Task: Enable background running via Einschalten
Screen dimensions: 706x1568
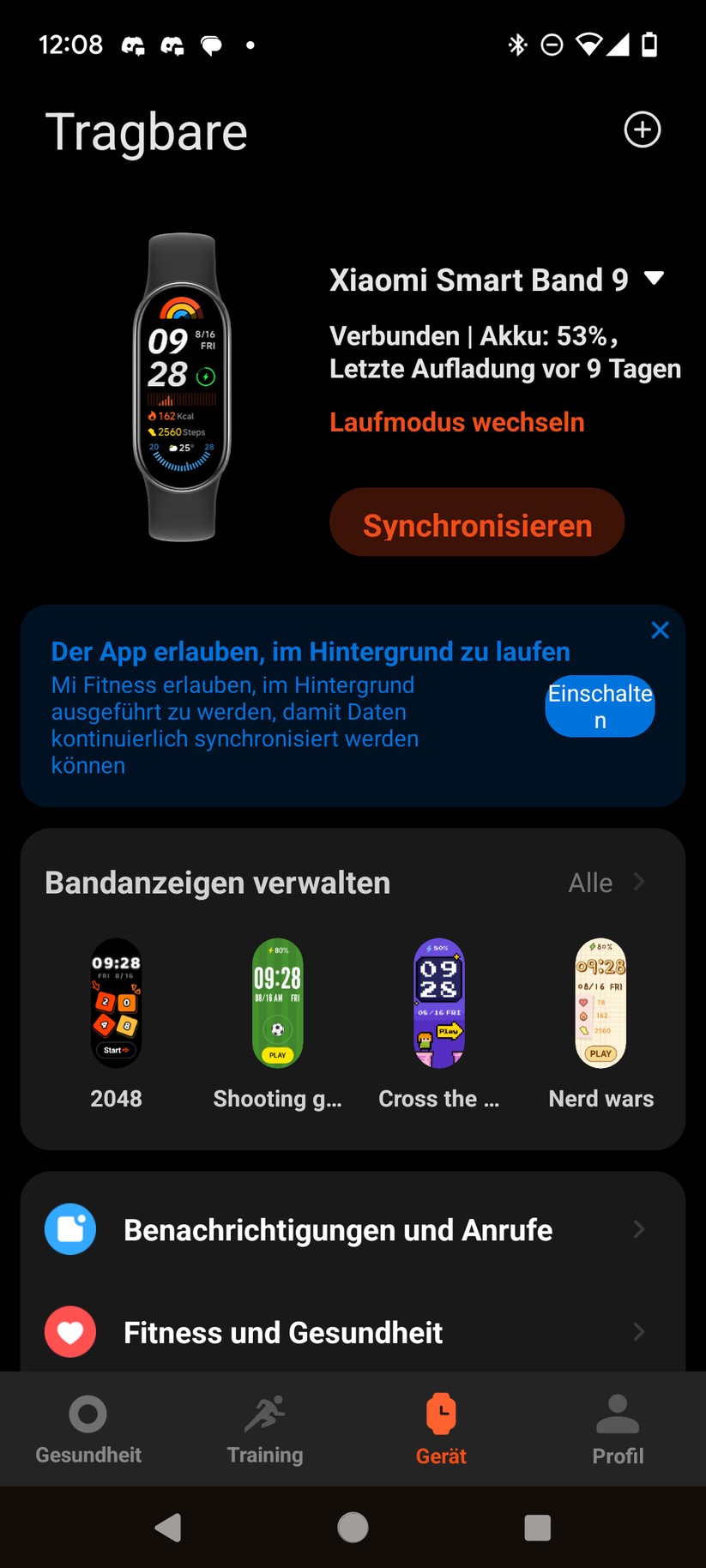Action: (600, 706)
